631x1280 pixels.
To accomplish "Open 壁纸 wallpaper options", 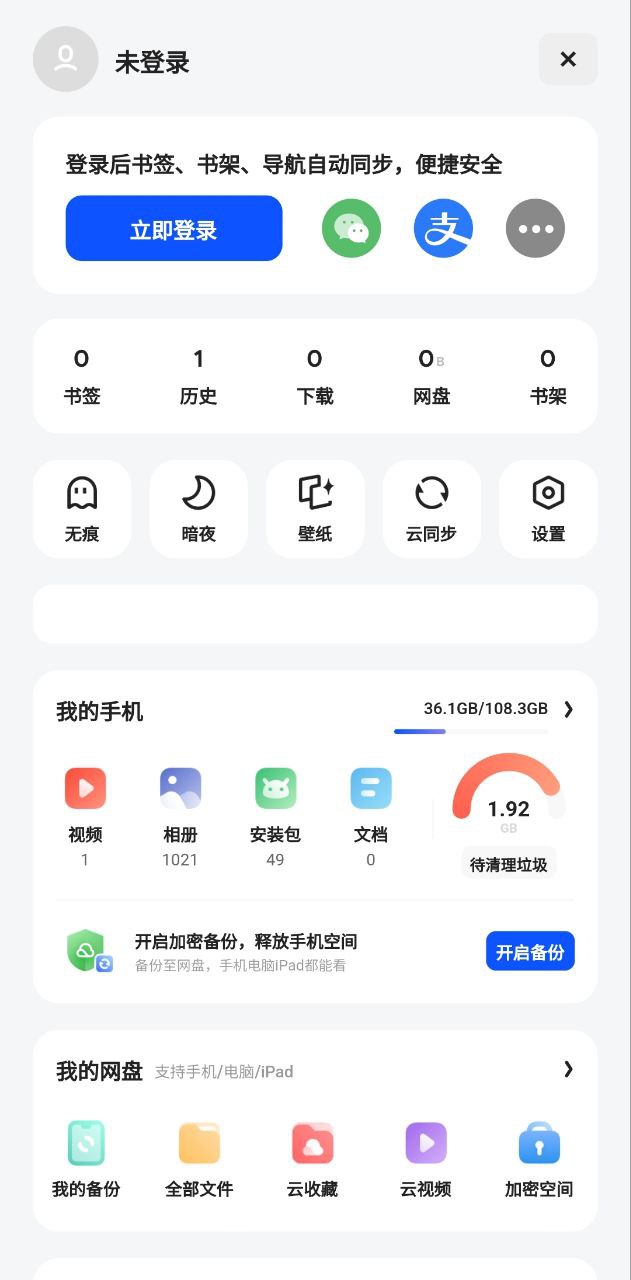I will pyautogui.click(x=315, y=509).
